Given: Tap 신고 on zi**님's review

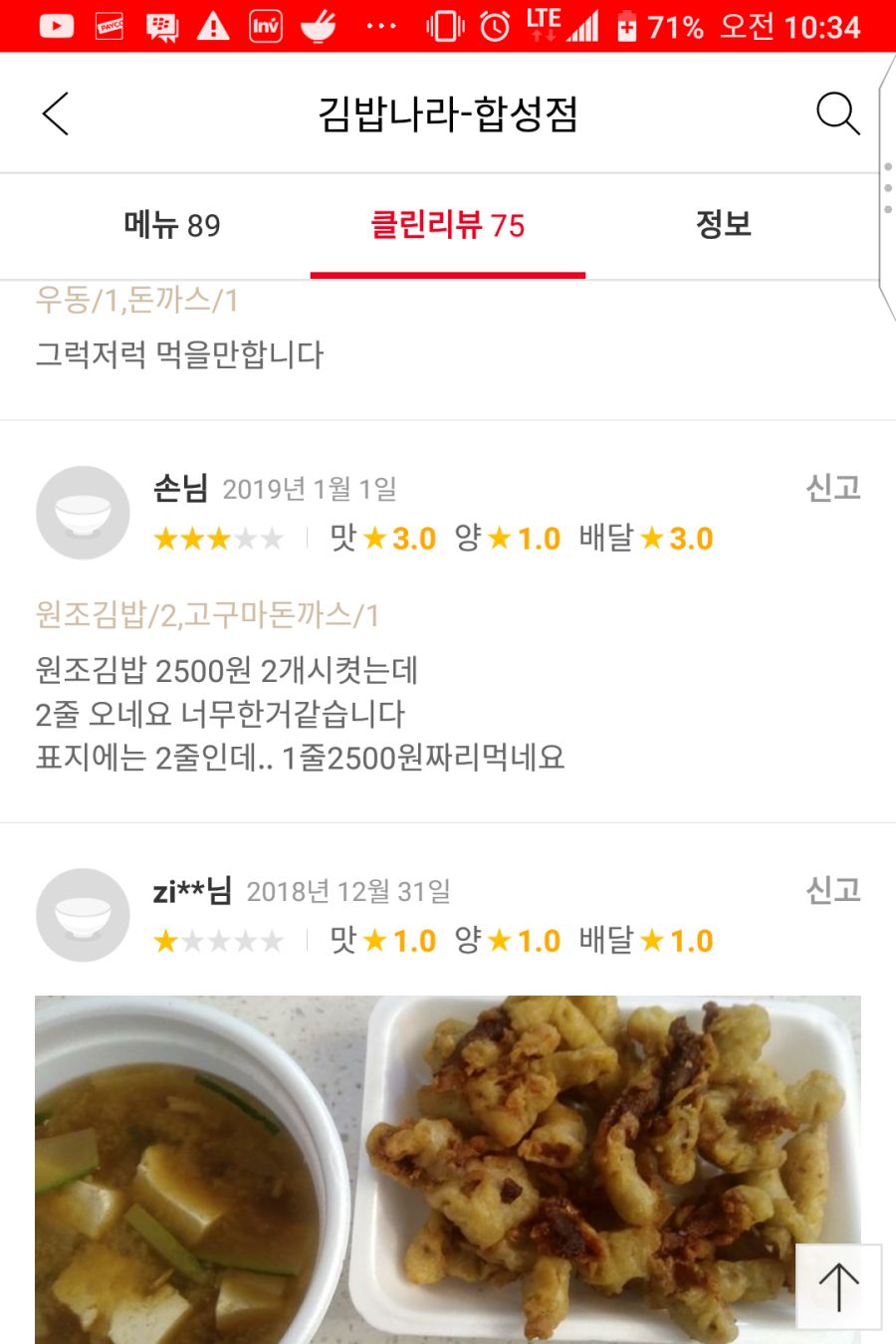Looking at the screenshot, I should (832, 890).
